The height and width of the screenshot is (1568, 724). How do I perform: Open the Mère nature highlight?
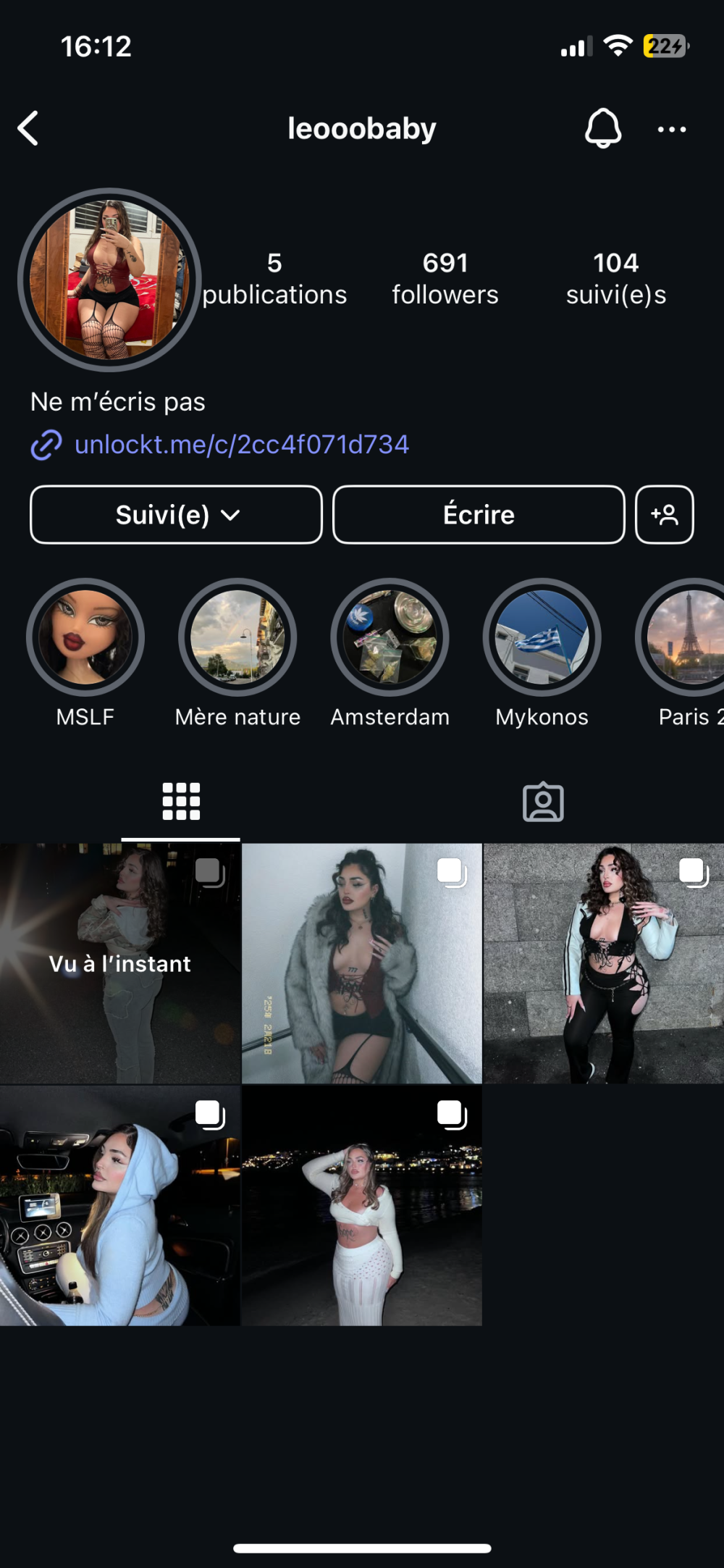click(237, 637)
